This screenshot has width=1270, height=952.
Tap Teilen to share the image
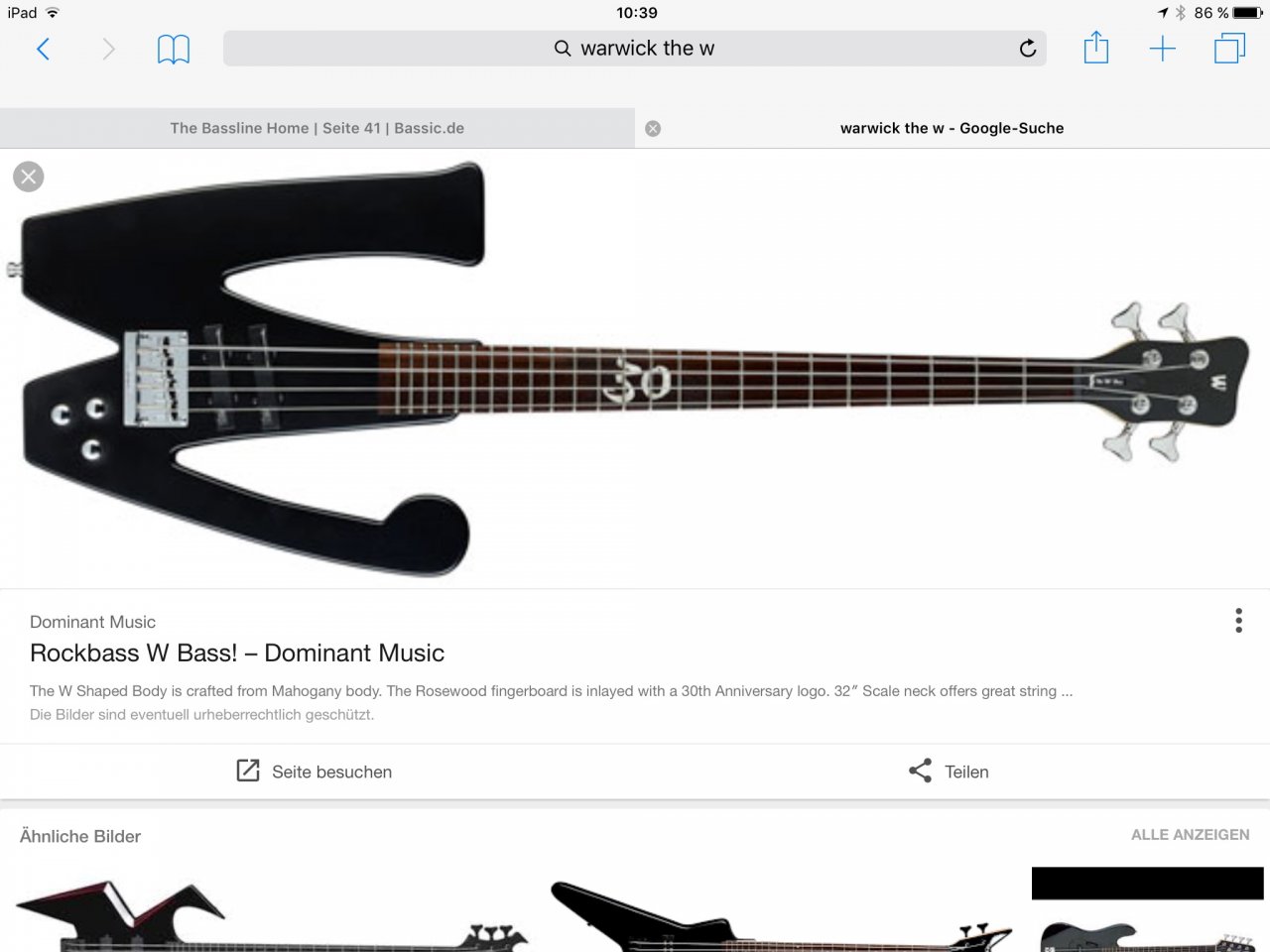click(949, 772)
